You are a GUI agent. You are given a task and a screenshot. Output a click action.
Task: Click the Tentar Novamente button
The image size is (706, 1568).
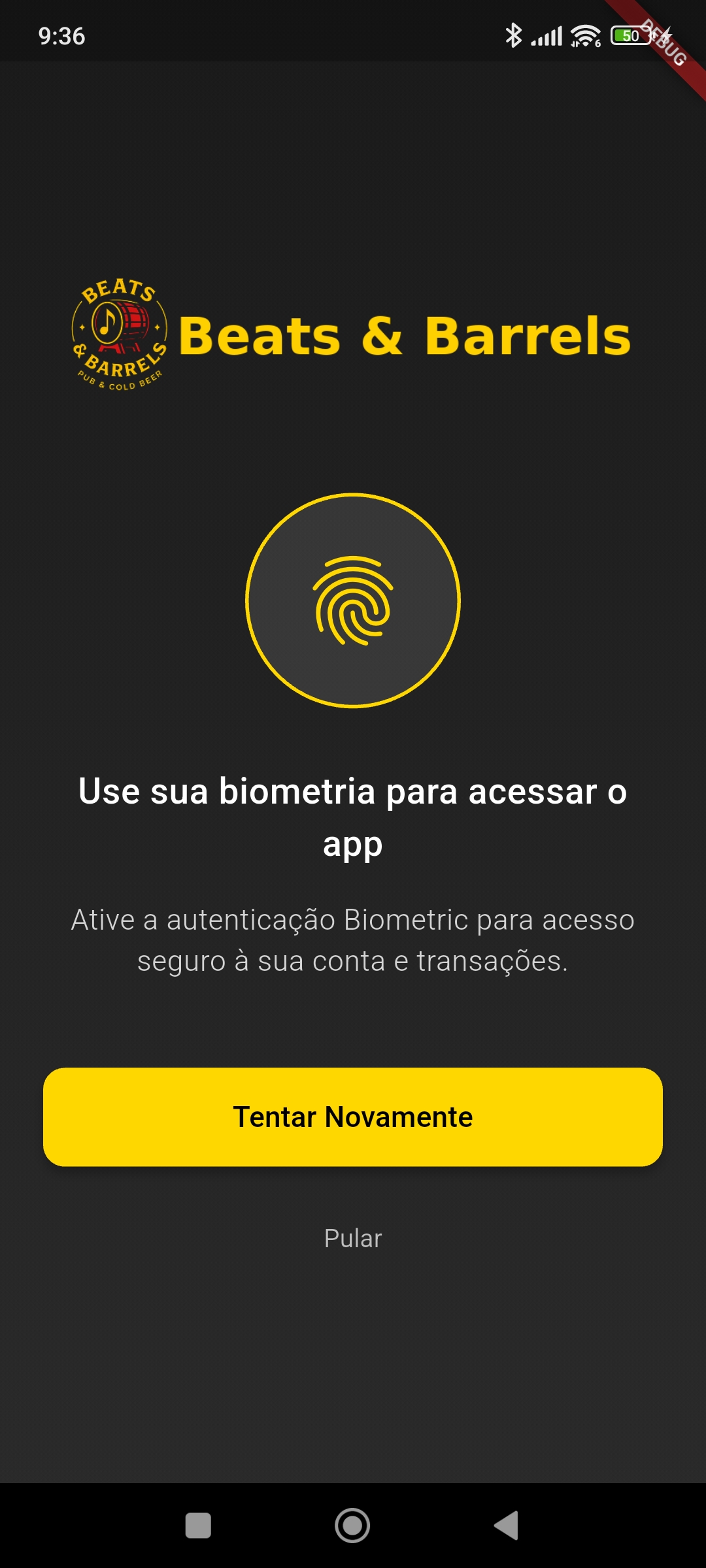[x=353, y=1117]
